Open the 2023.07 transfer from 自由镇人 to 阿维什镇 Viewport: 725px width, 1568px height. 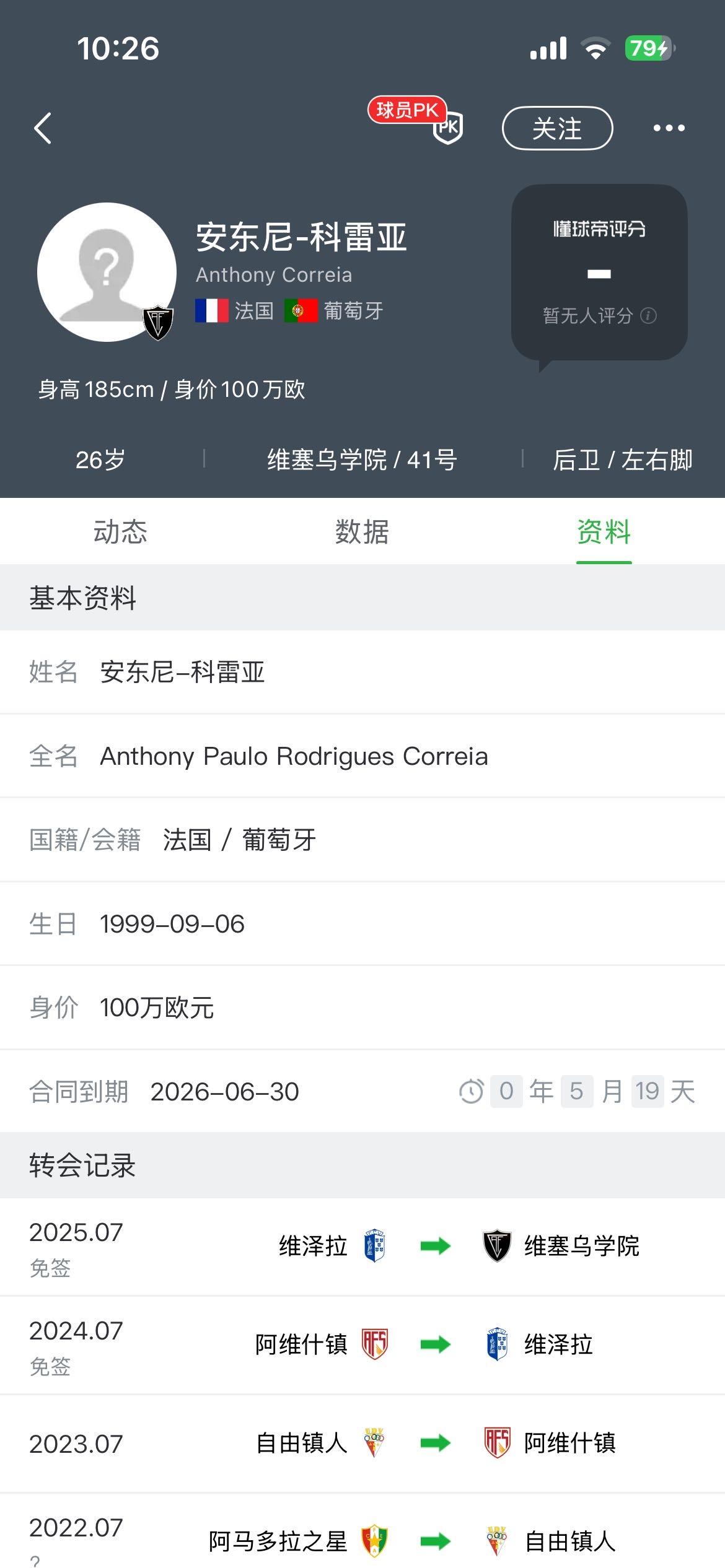click(362, 1444)
